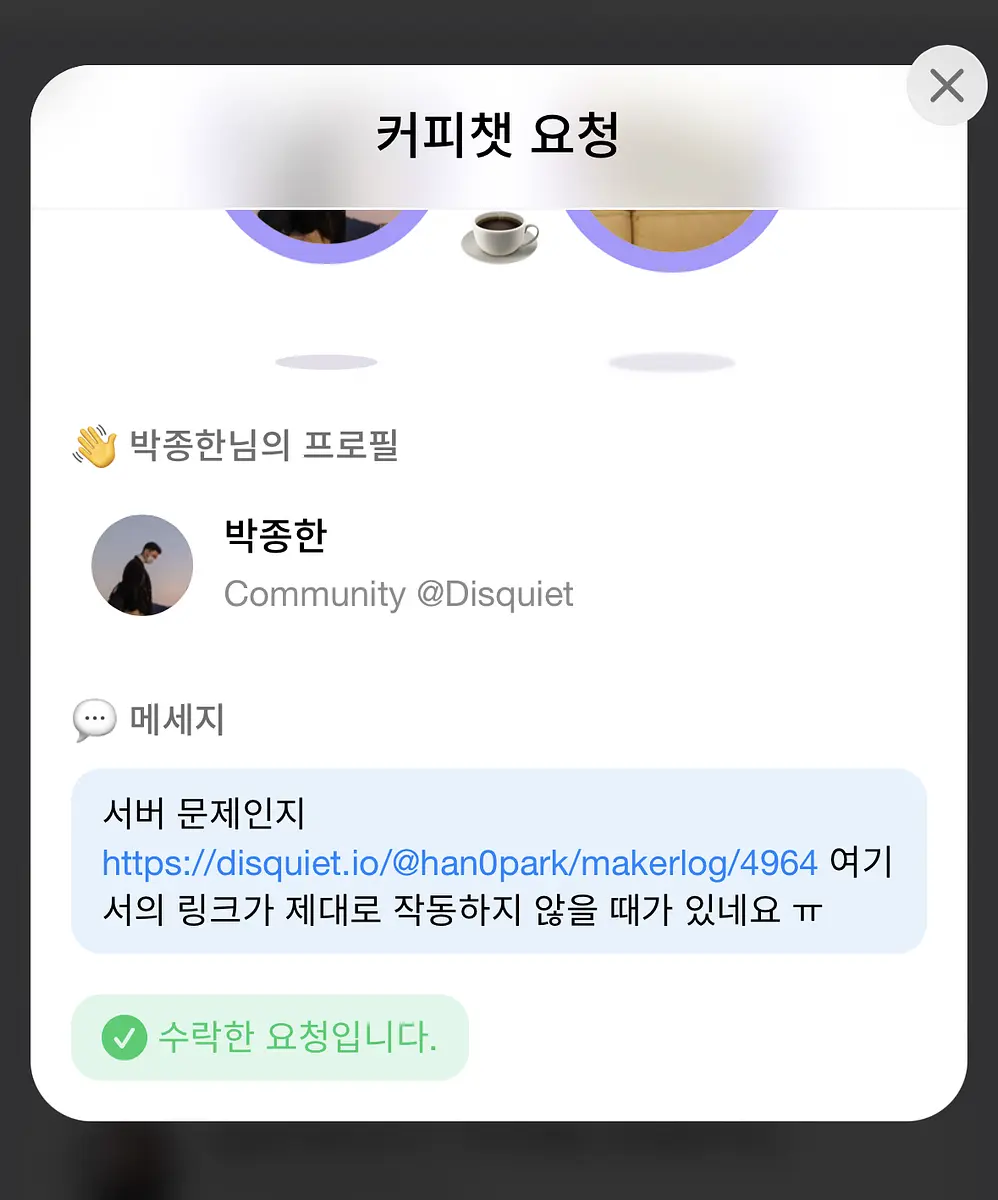Open the disquiet.io makerlog link in message
Viewport: 998px width, 1200px height.
click(460, 862)
